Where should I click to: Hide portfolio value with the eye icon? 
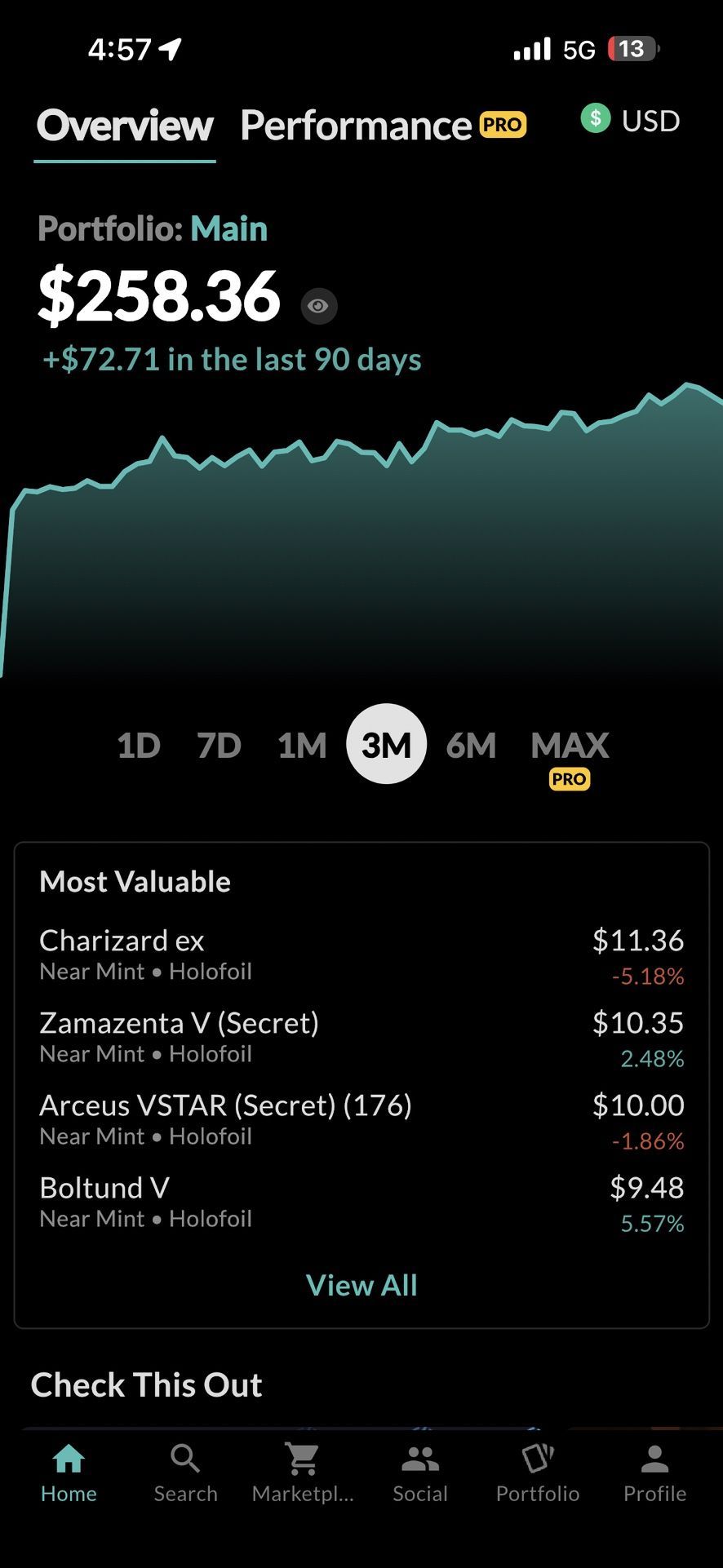[x=318, y=306]
